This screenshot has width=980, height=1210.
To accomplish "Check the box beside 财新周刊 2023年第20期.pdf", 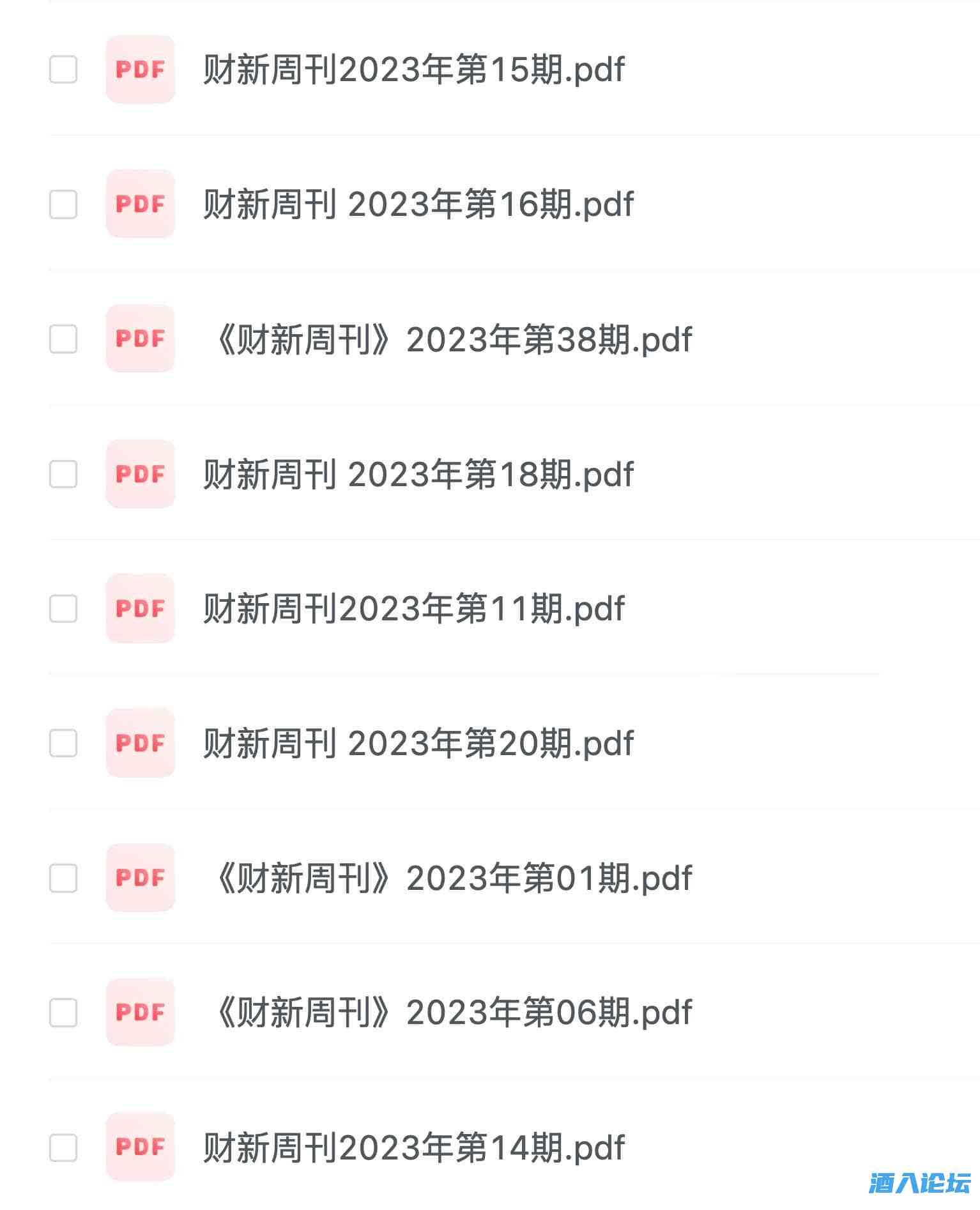I will pos(63,743).
